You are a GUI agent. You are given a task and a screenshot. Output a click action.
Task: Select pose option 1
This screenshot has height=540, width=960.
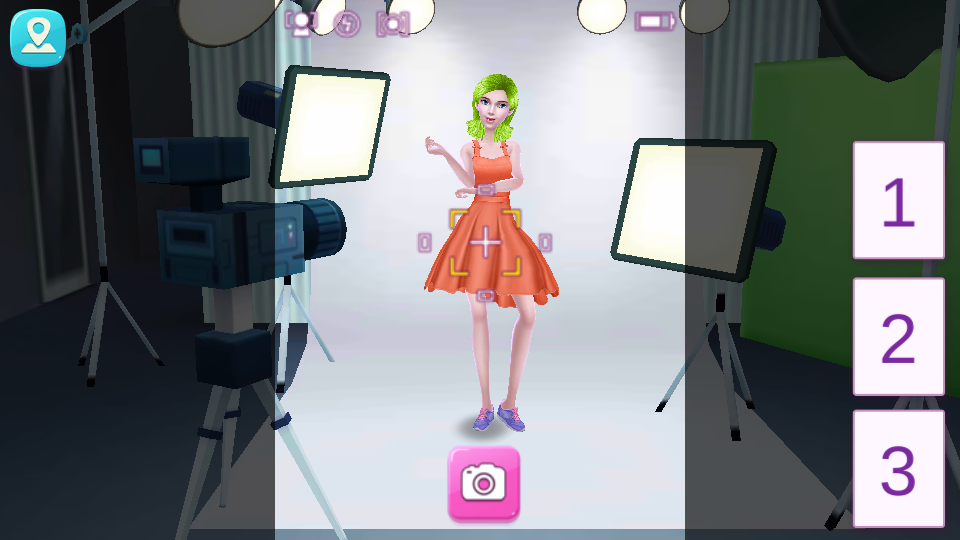tap(898, 200)
